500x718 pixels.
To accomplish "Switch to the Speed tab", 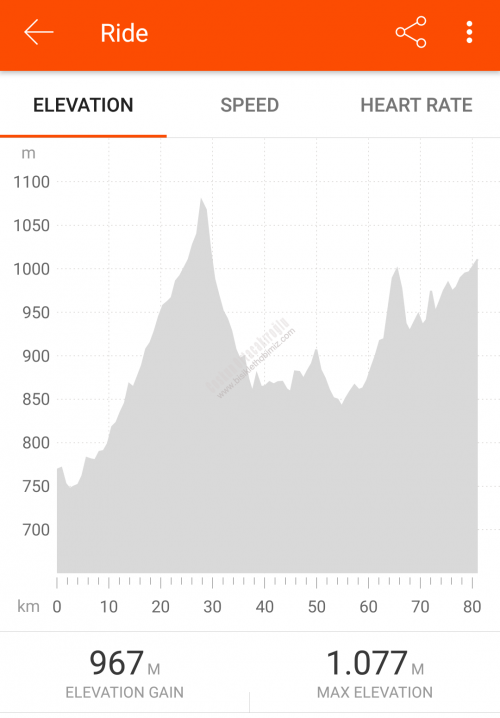I will (x=250, y=105).
